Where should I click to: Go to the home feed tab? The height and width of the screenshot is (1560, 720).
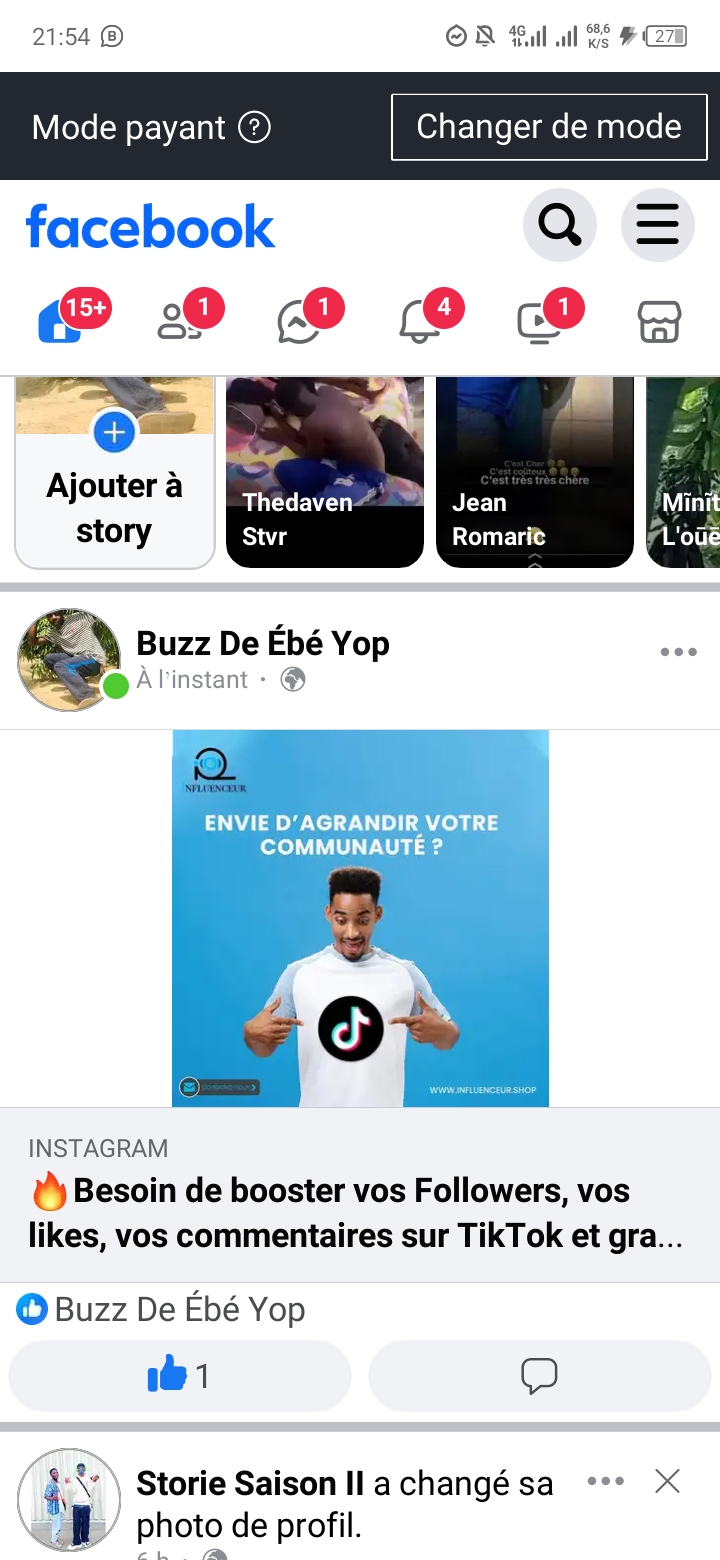pyautogui.click(x=60, y=322)
